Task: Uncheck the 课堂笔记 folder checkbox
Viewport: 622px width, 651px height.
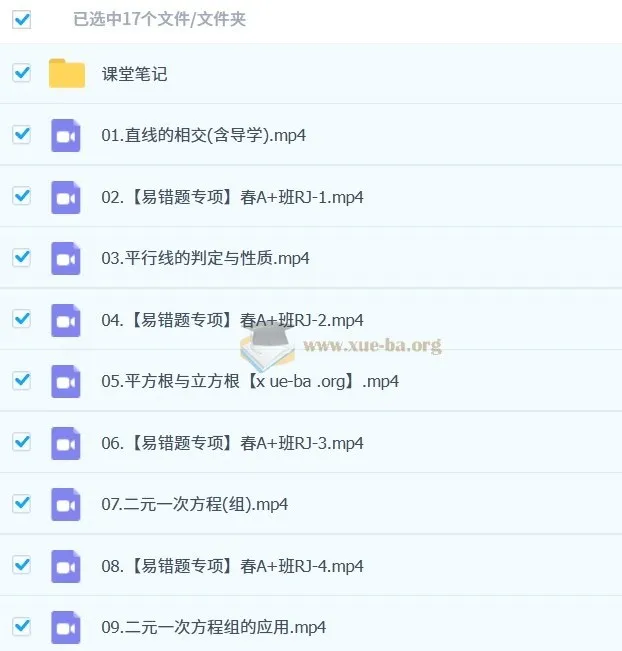Action: (x=21, y=73)
